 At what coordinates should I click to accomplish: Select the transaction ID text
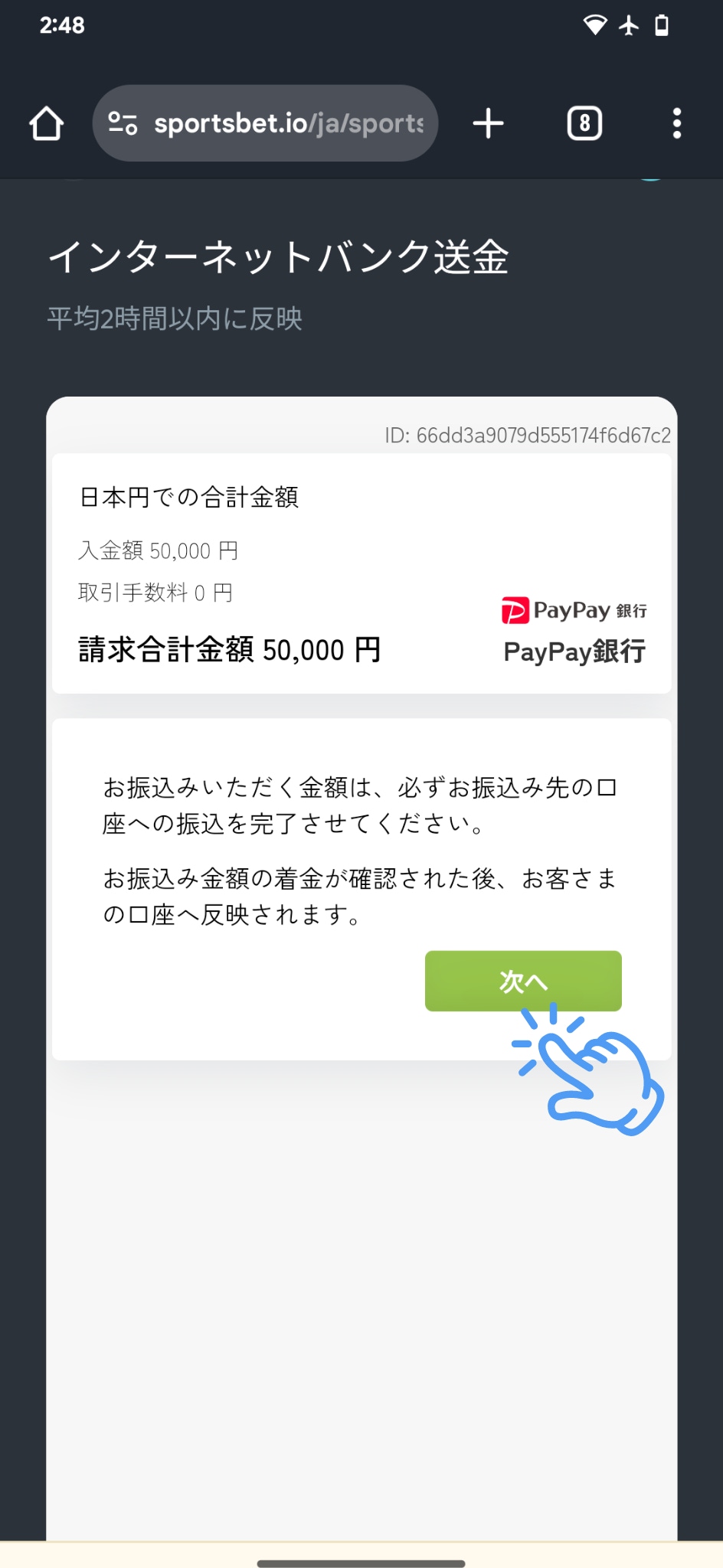pos(527,435)
